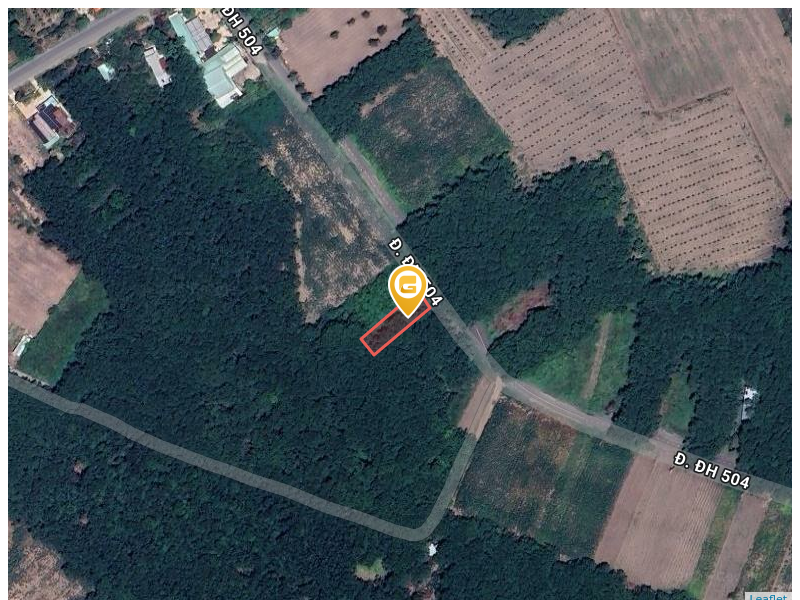Viewport: 800px width, 600px height.
Task: Tap the orange location marker pin
Action: click(407, 288)
